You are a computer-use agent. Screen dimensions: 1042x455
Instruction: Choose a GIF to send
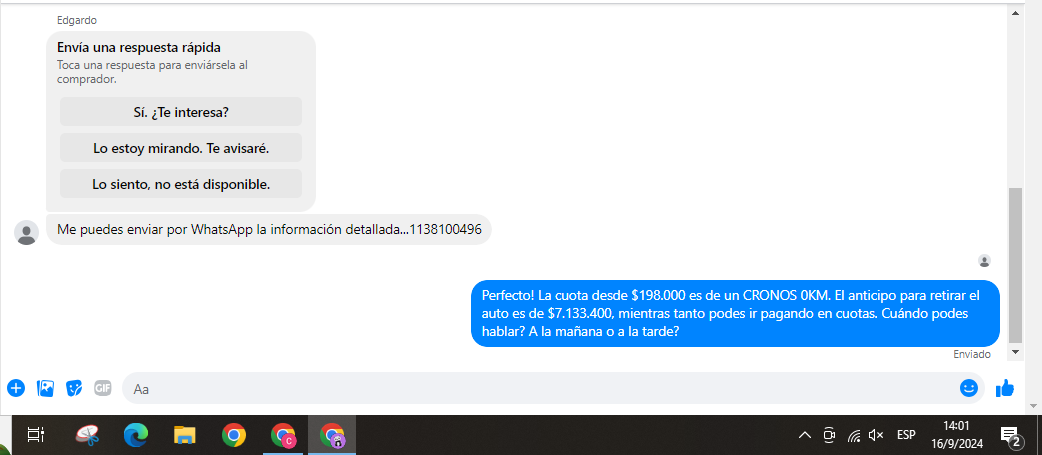(103, 388)
